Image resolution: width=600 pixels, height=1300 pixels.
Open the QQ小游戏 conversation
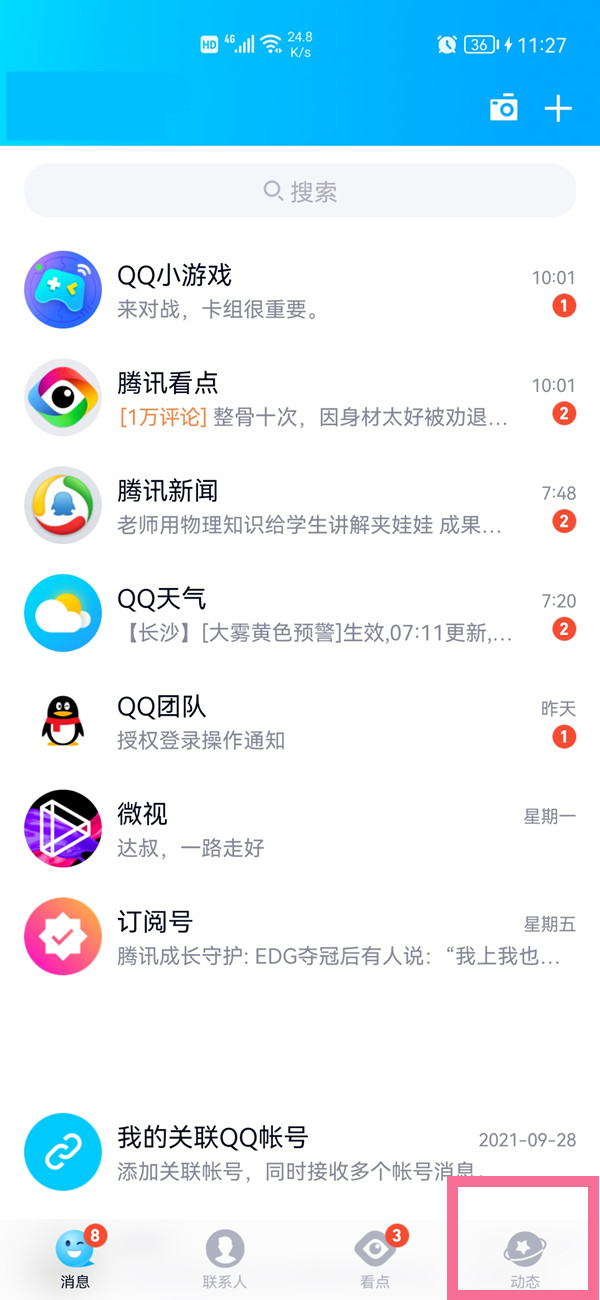click(x=300, y=290)
